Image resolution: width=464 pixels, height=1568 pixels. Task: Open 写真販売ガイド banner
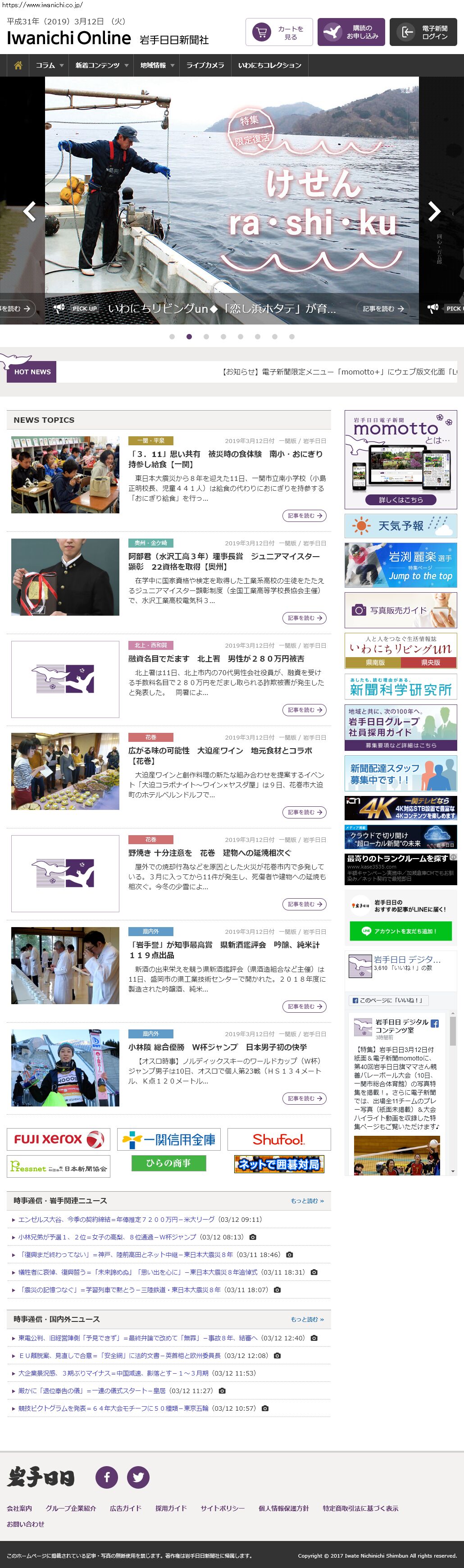pyautogui.click(x=400, y=610)
